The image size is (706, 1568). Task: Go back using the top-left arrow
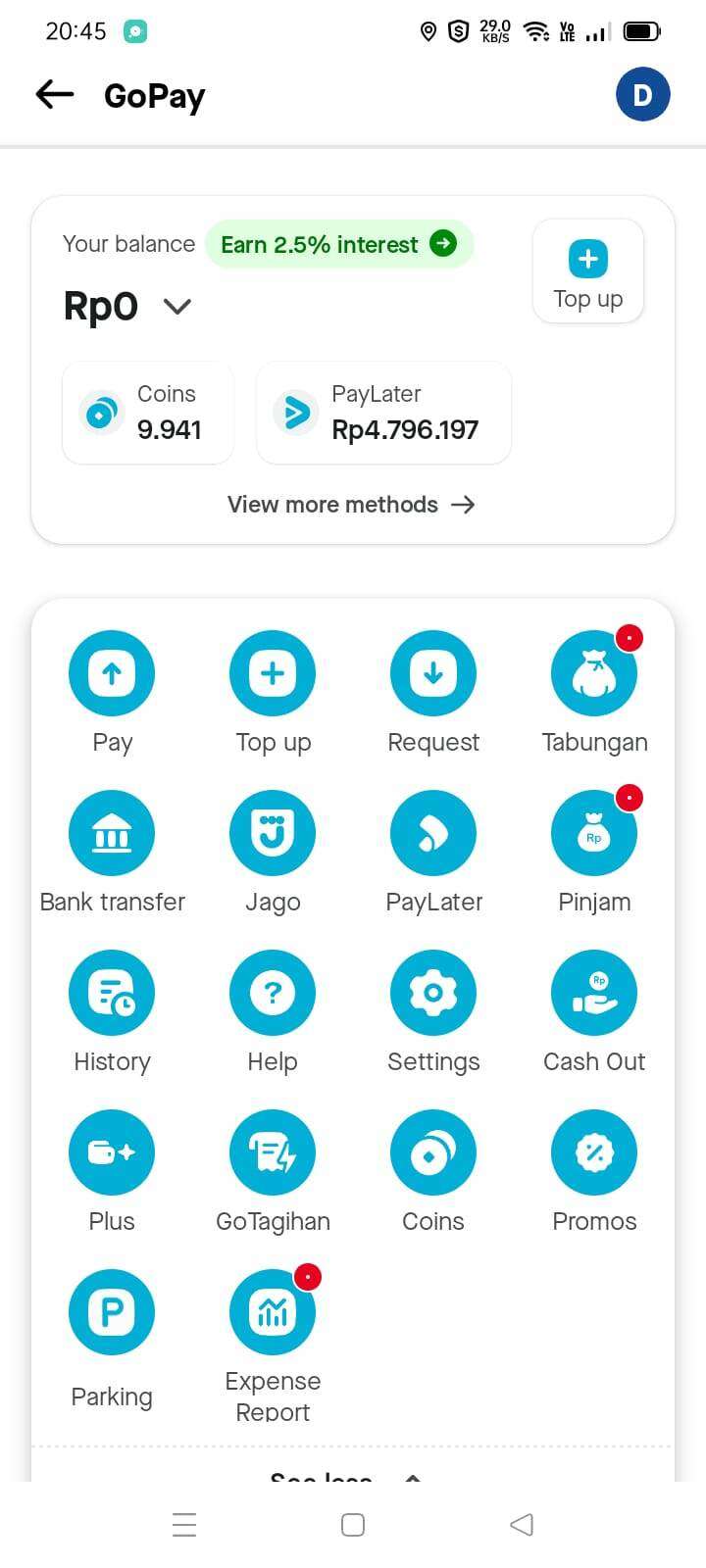click(x=55, y=94)
